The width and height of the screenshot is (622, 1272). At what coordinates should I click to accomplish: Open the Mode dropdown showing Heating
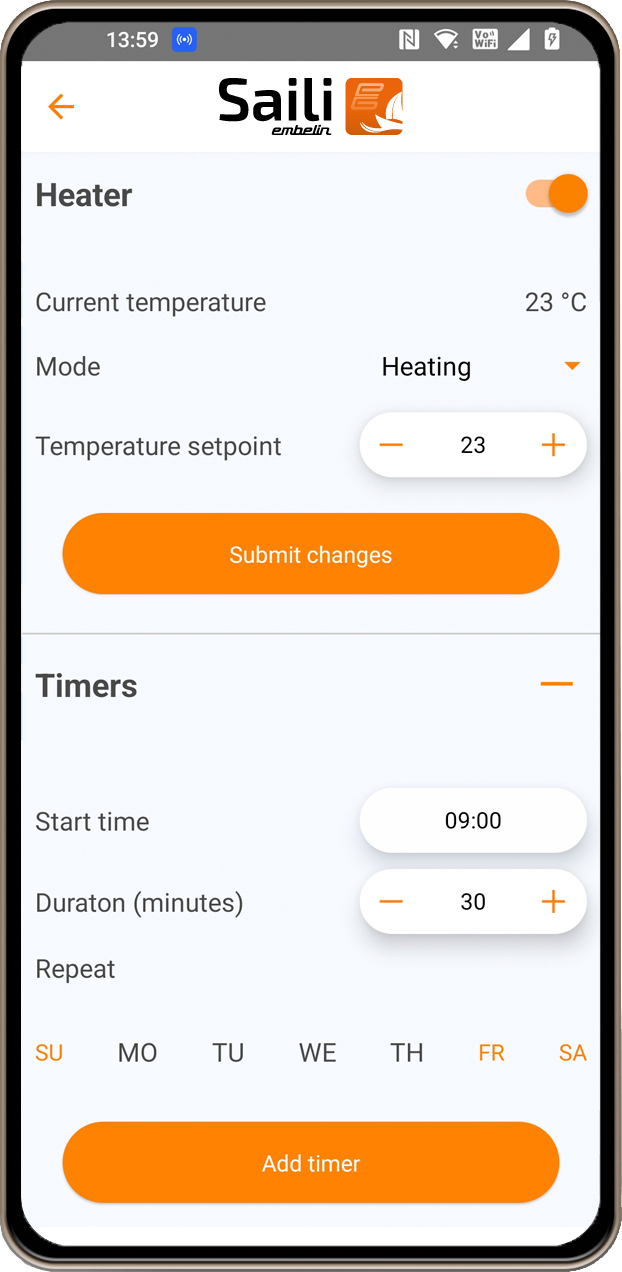pyautogui.click(x=480, y=367)
